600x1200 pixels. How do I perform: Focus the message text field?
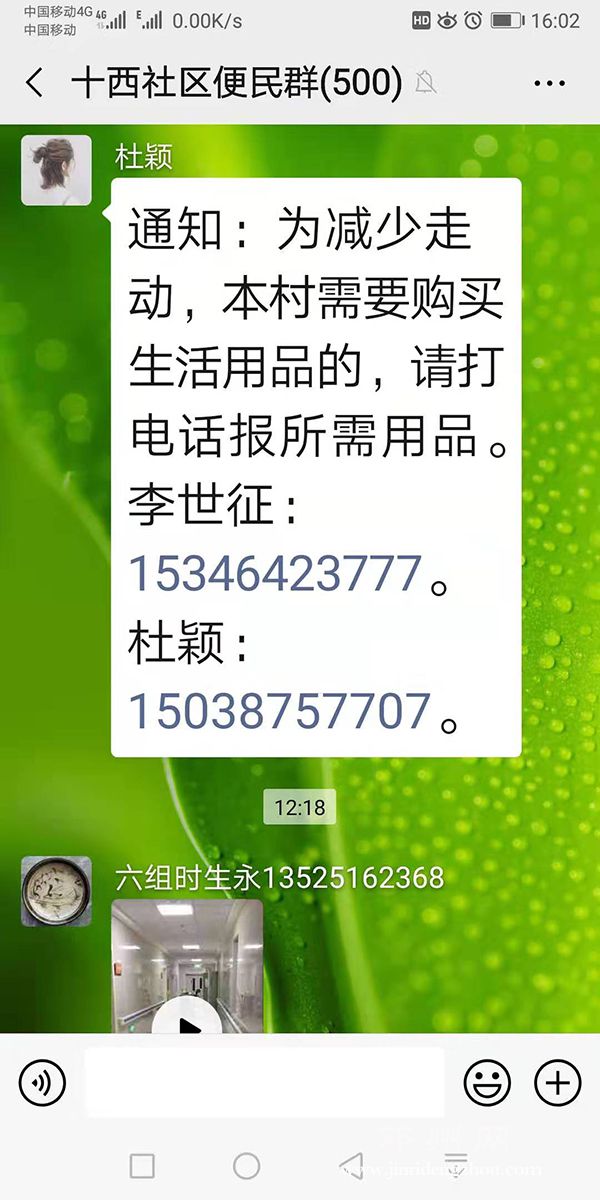[x=265, y=1081]
